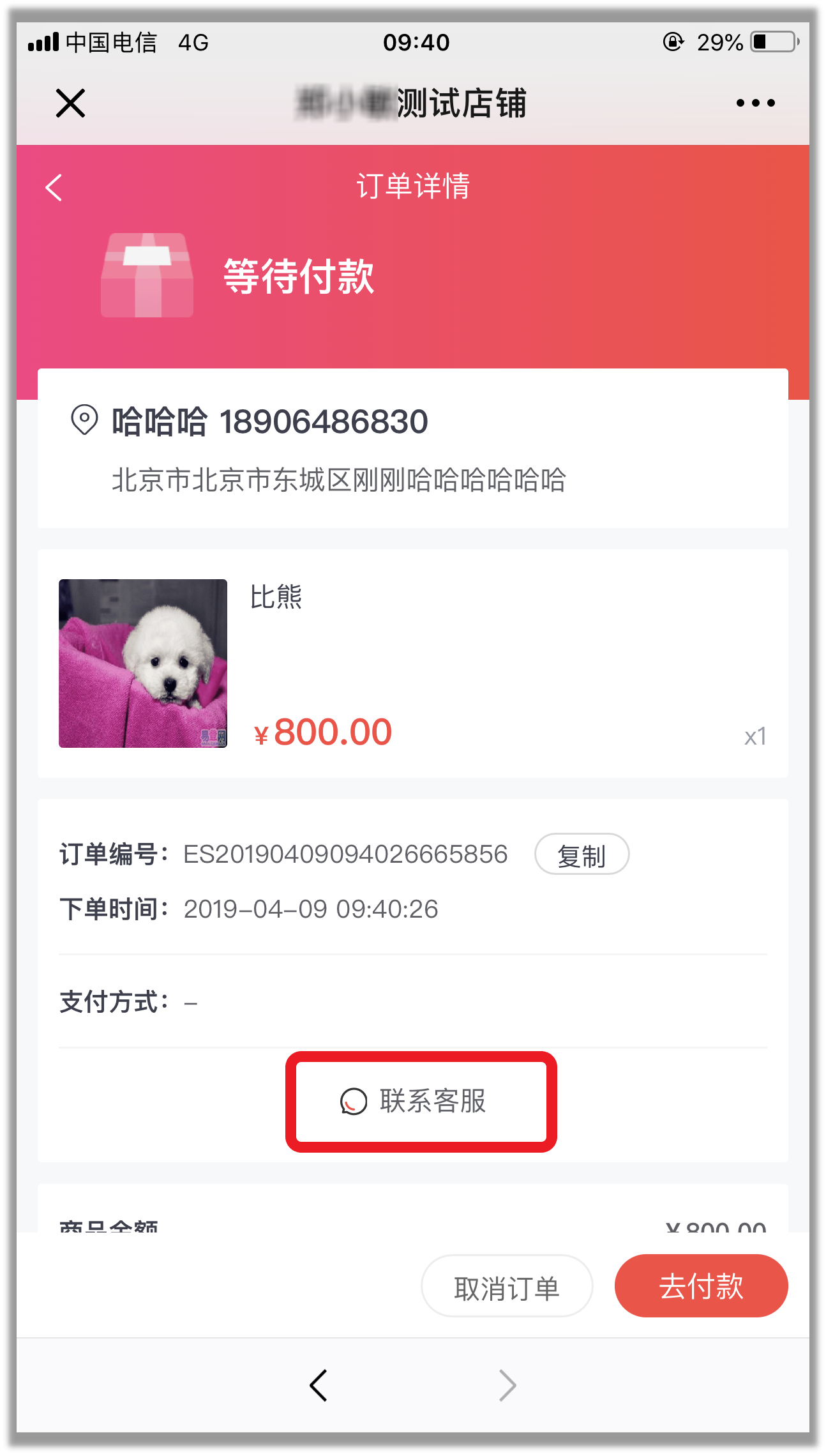Cancel the order via 取消订单
The height and width of the screenshot is (1456, 826).
pyautogui.click(x=507, y=1286)
